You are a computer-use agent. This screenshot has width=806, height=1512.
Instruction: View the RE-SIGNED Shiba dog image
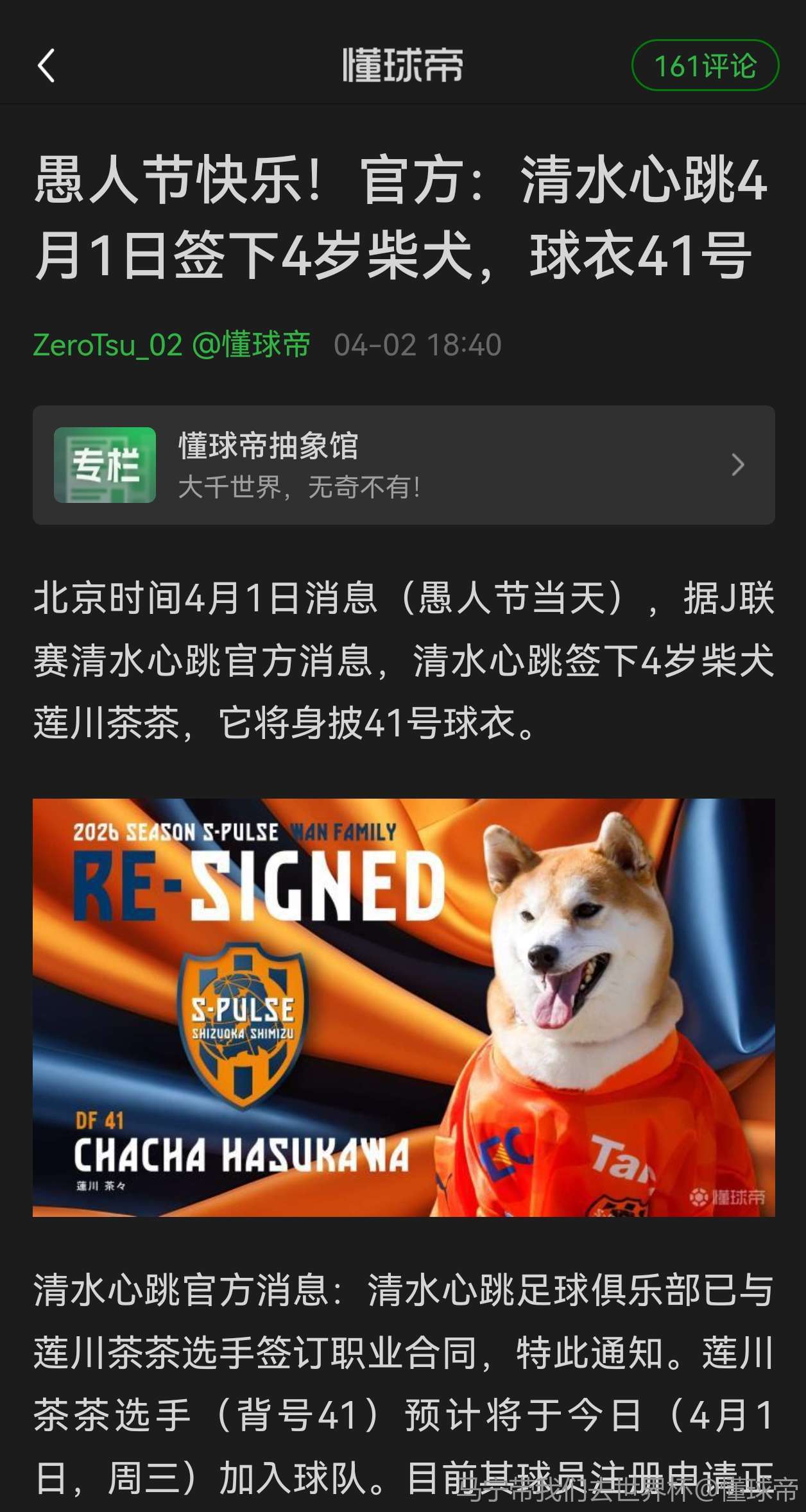click(x=403, y=1007)
